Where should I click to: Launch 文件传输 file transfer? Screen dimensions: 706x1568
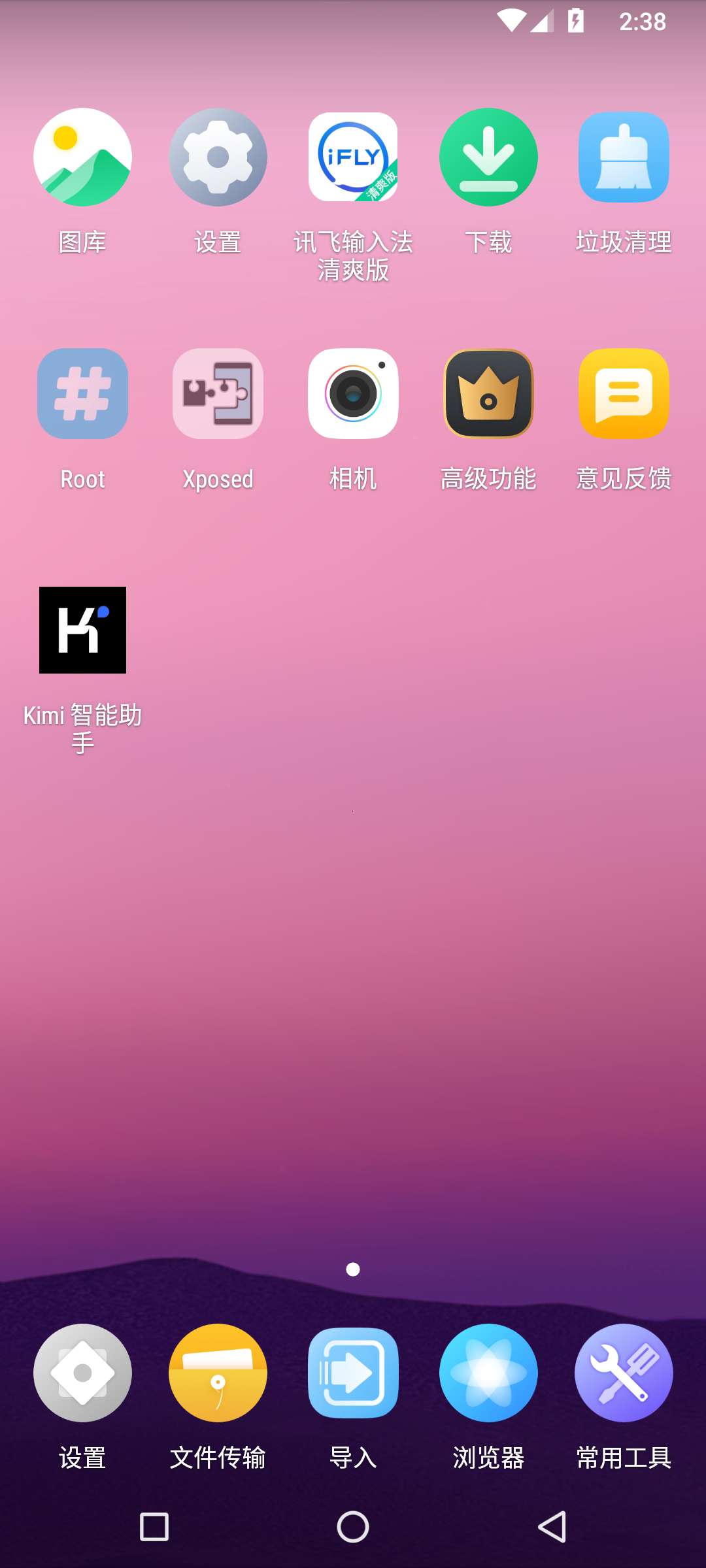[218, 1373]
